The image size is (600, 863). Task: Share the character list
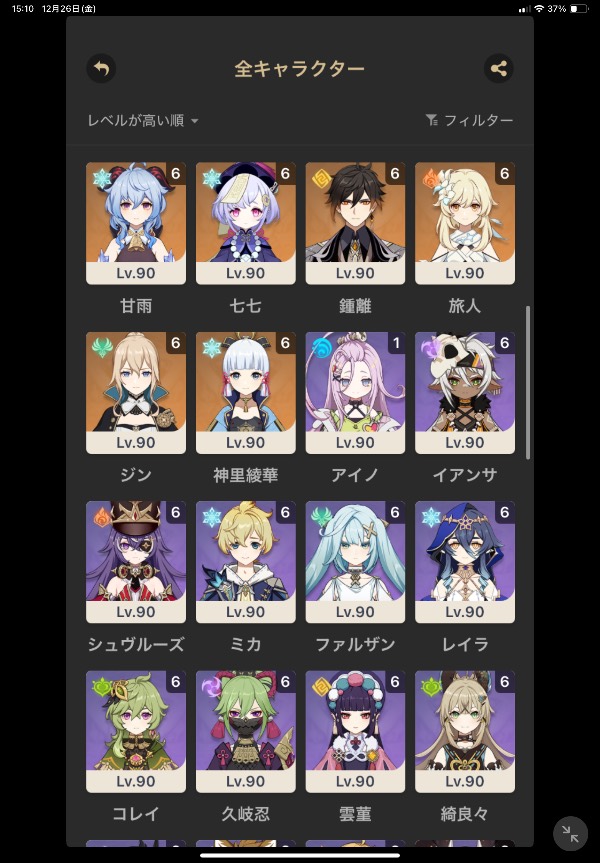[498, 68]
